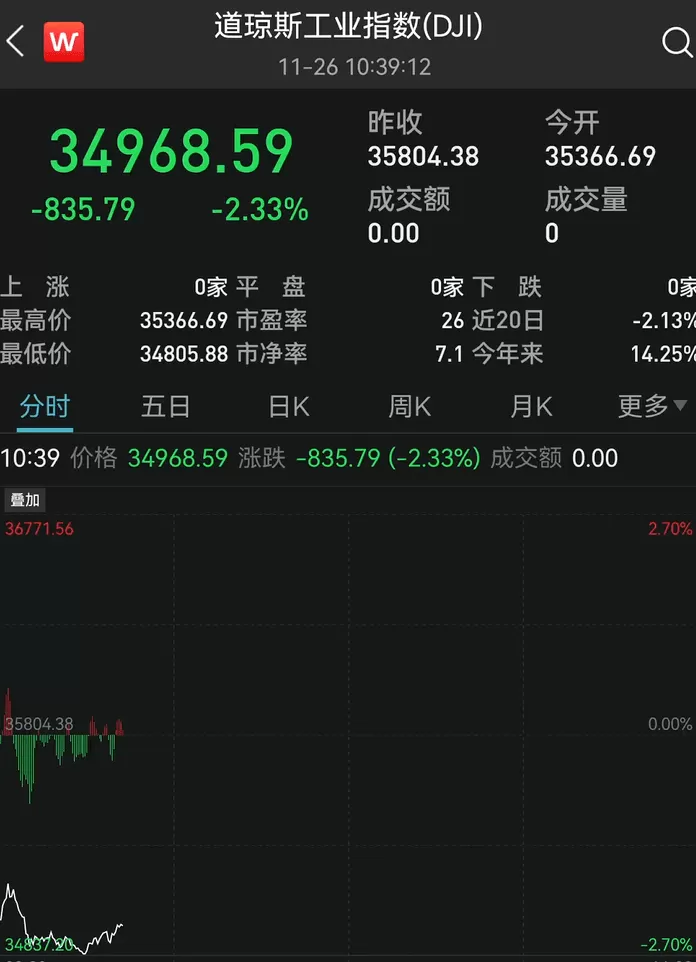Tap the 叠加 overlay button
The image size is (696, 962).
pyautogui.click(x=25, y=500)
